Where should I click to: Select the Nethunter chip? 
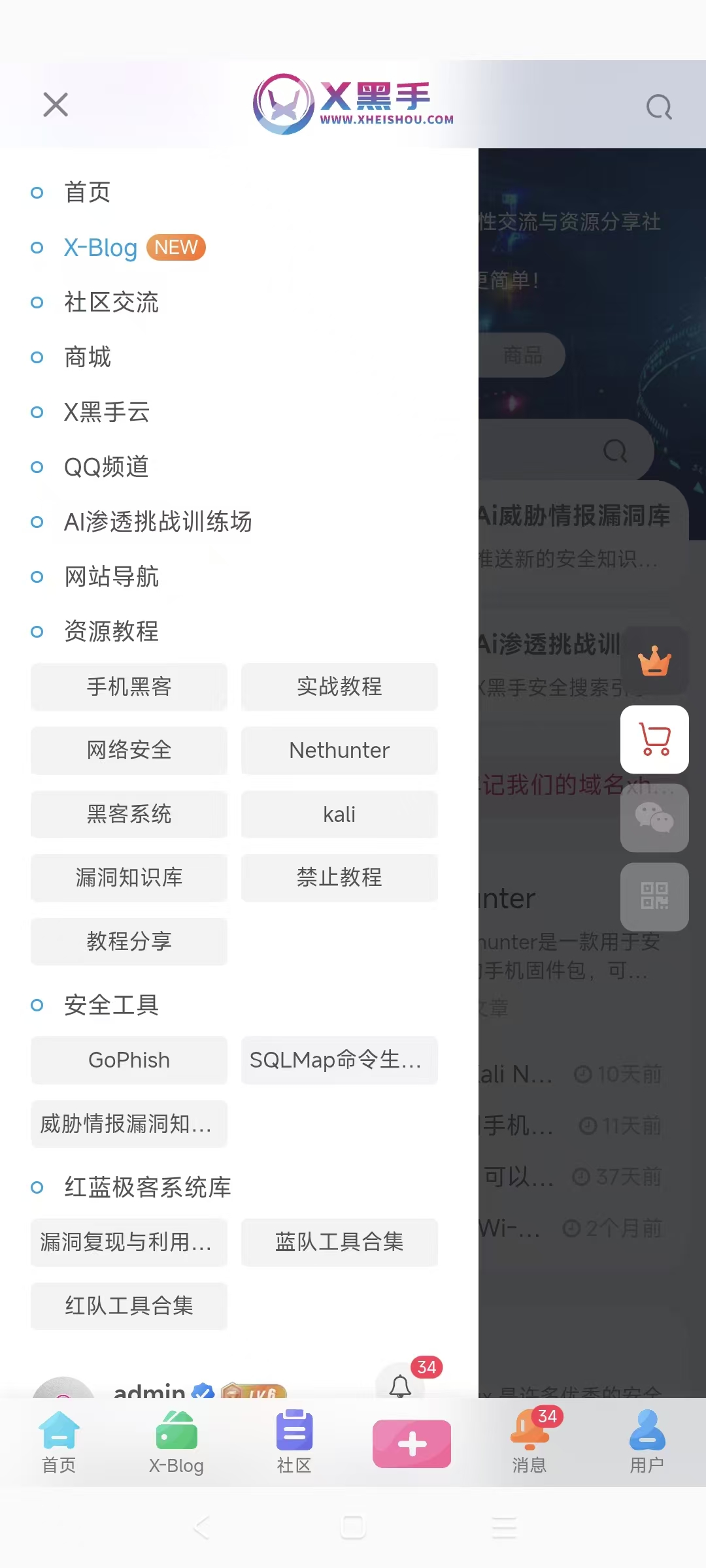point(339,750)
